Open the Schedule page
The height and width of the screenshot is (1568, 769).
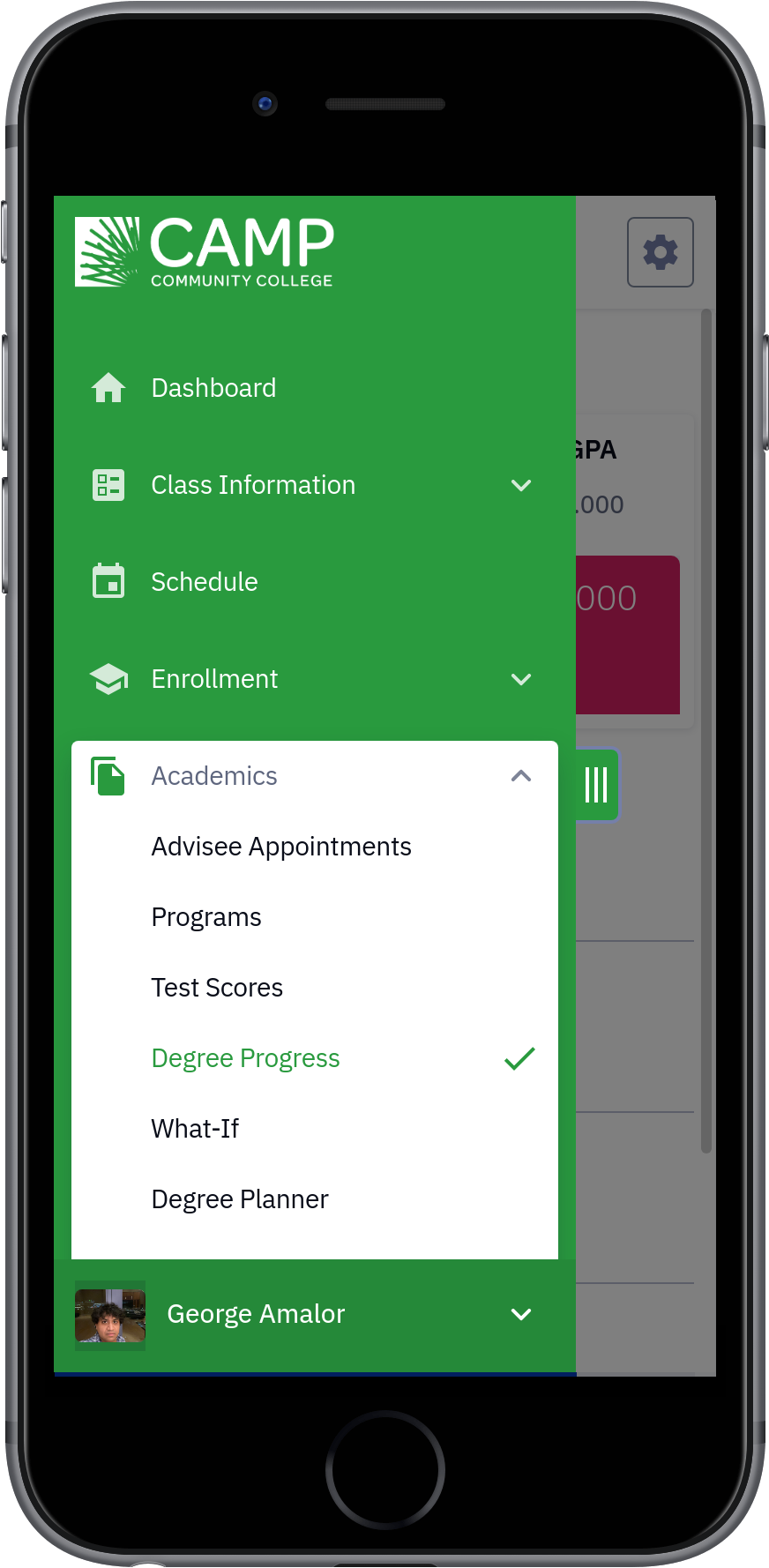315,582
